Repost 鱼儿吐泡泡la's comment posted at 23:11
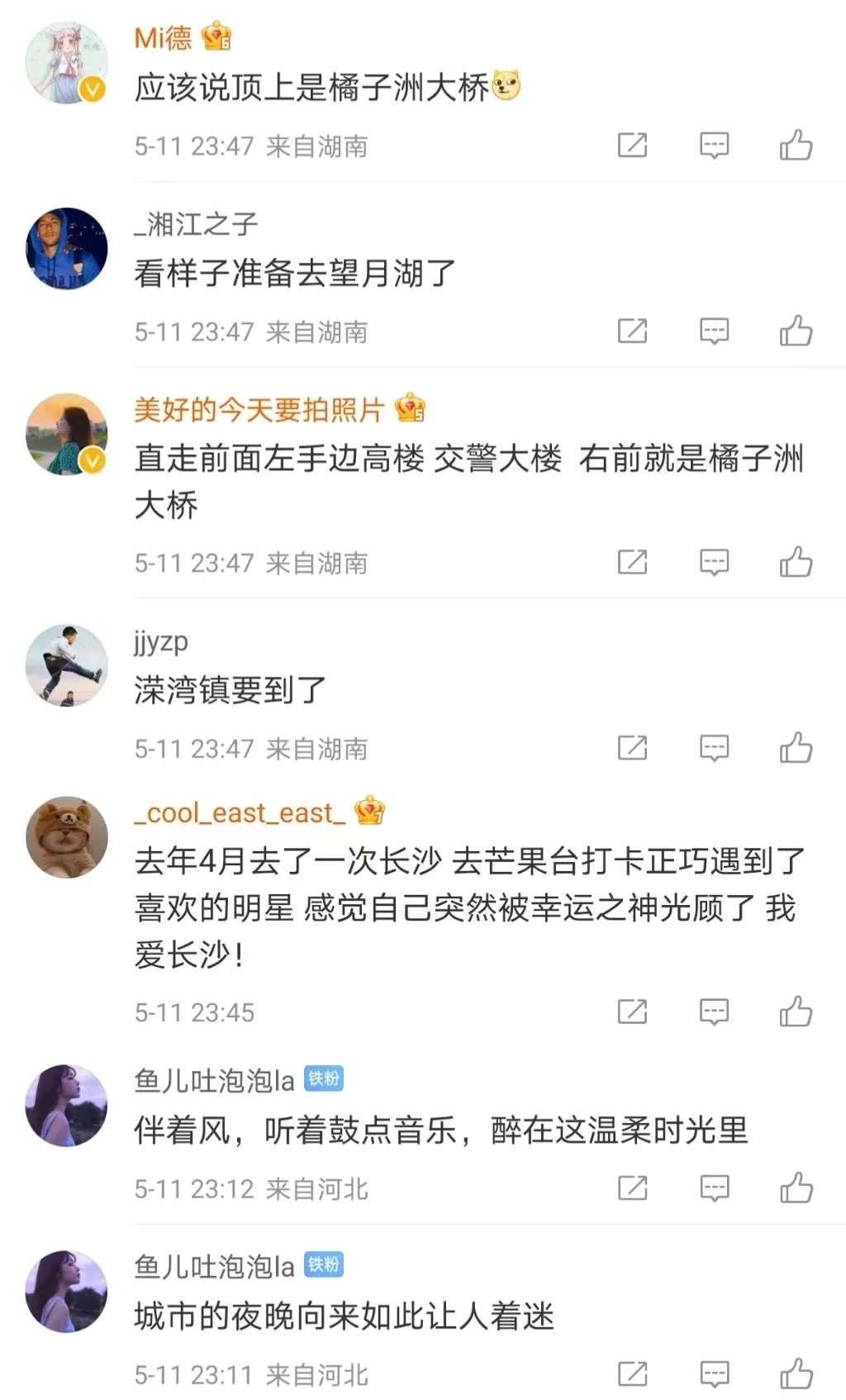This screenshot has width=846, height=1400. [x=632, y=1374]
